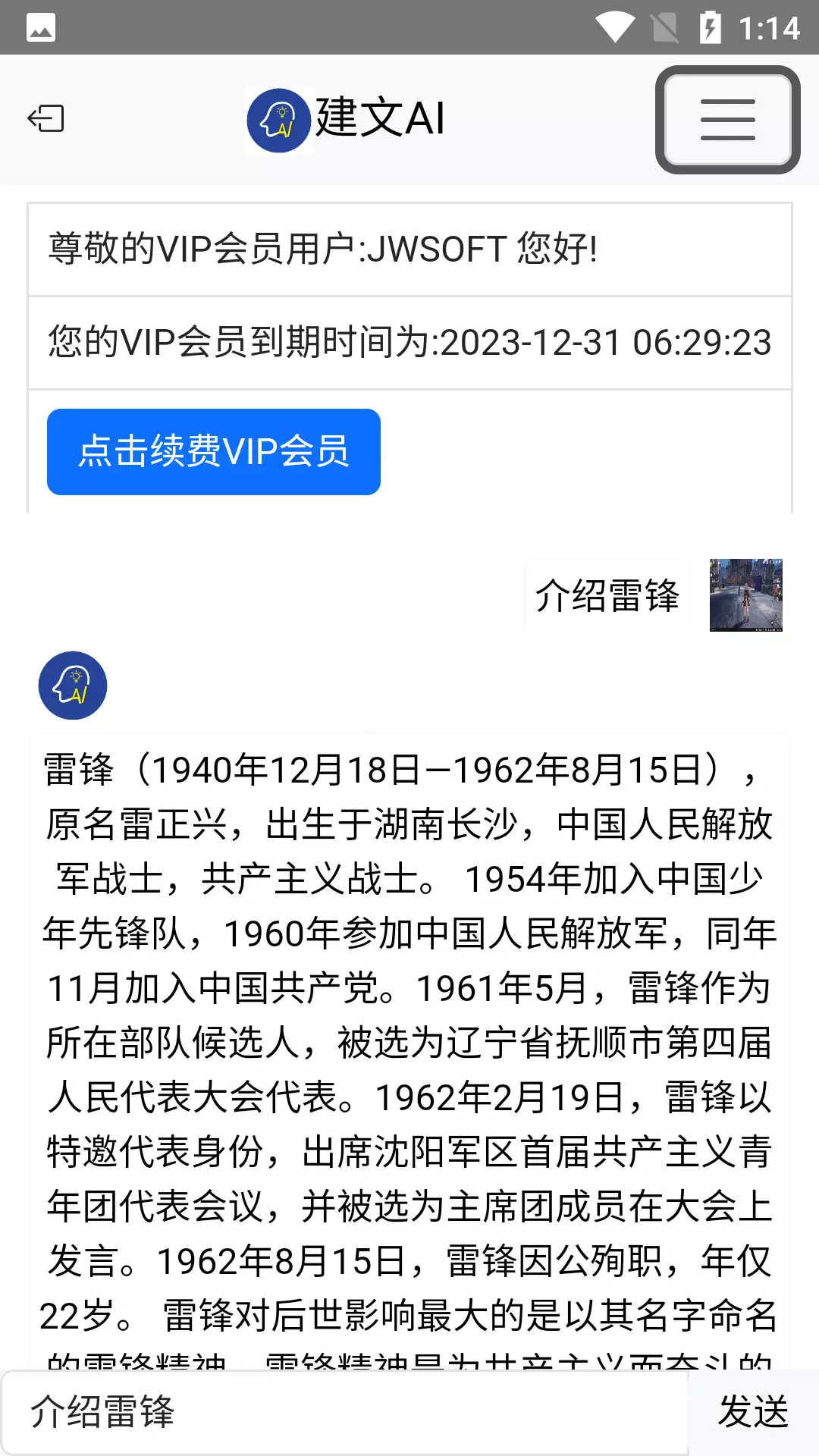Viewport: 819px width, 1456px height.
Task: Focus the message input field
Action: (345, 1412)
